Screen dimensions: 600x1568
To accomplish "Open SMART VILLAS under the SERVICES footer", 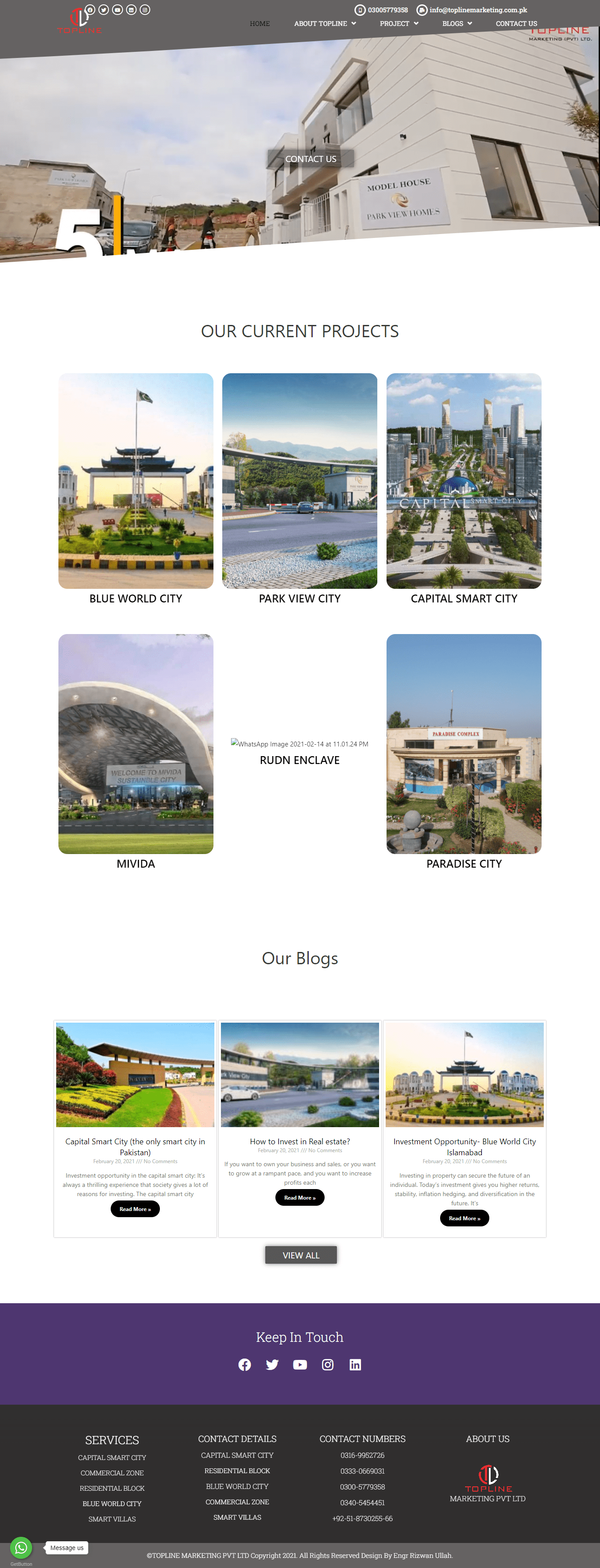I will point(112,1519).
